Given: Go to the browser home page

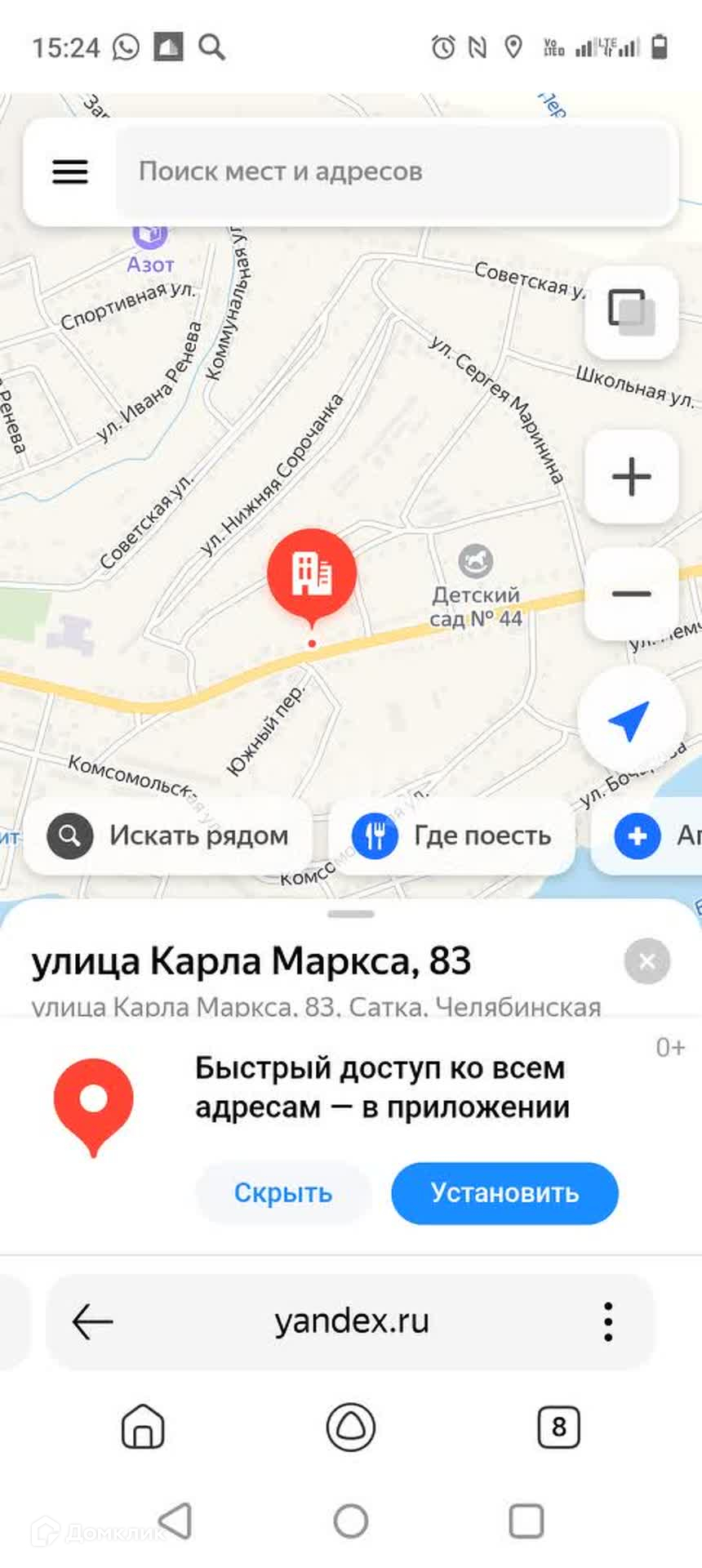Looking at the screenshot, I should coord(143,1427).
